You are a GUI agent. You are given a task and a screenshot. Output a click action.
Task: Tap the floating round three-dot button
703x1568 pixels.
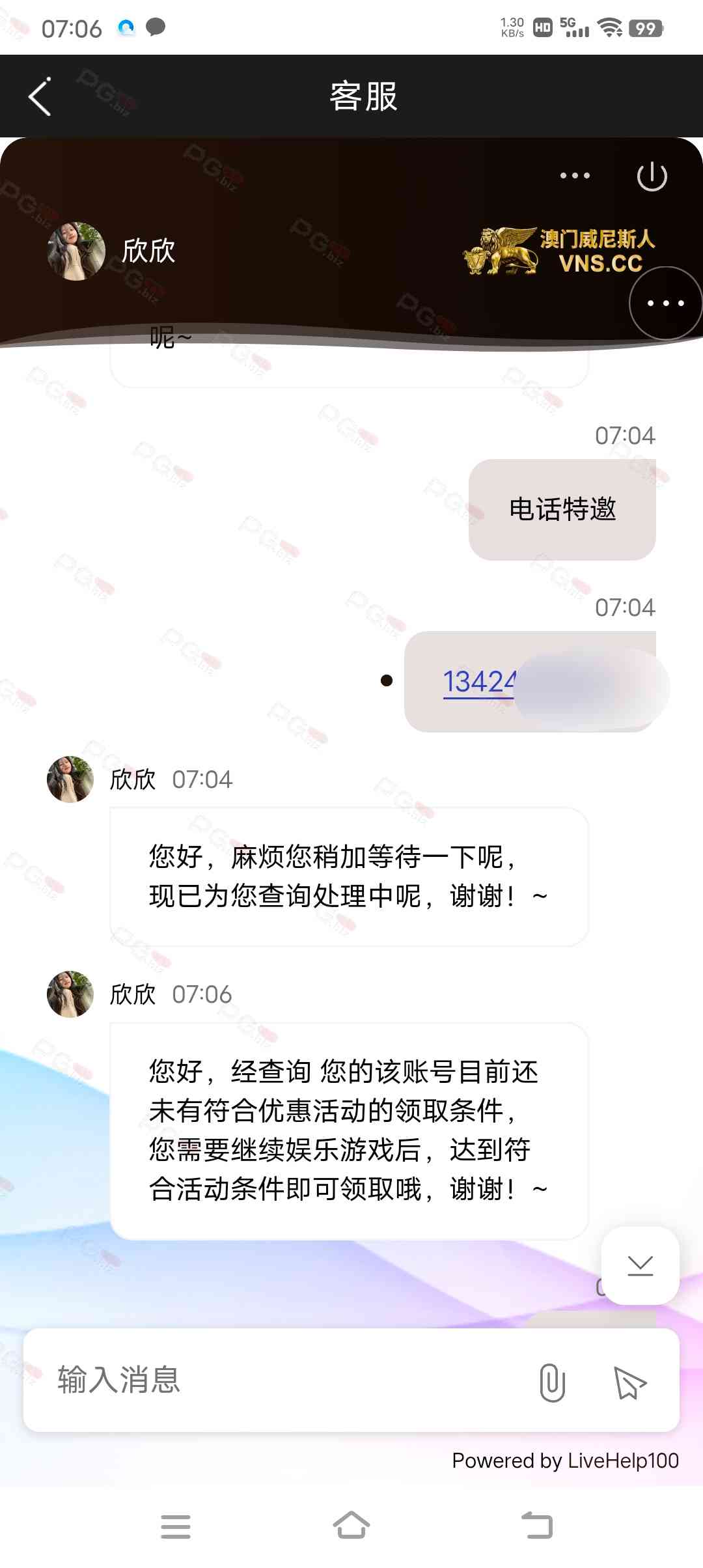click(665, 303)
